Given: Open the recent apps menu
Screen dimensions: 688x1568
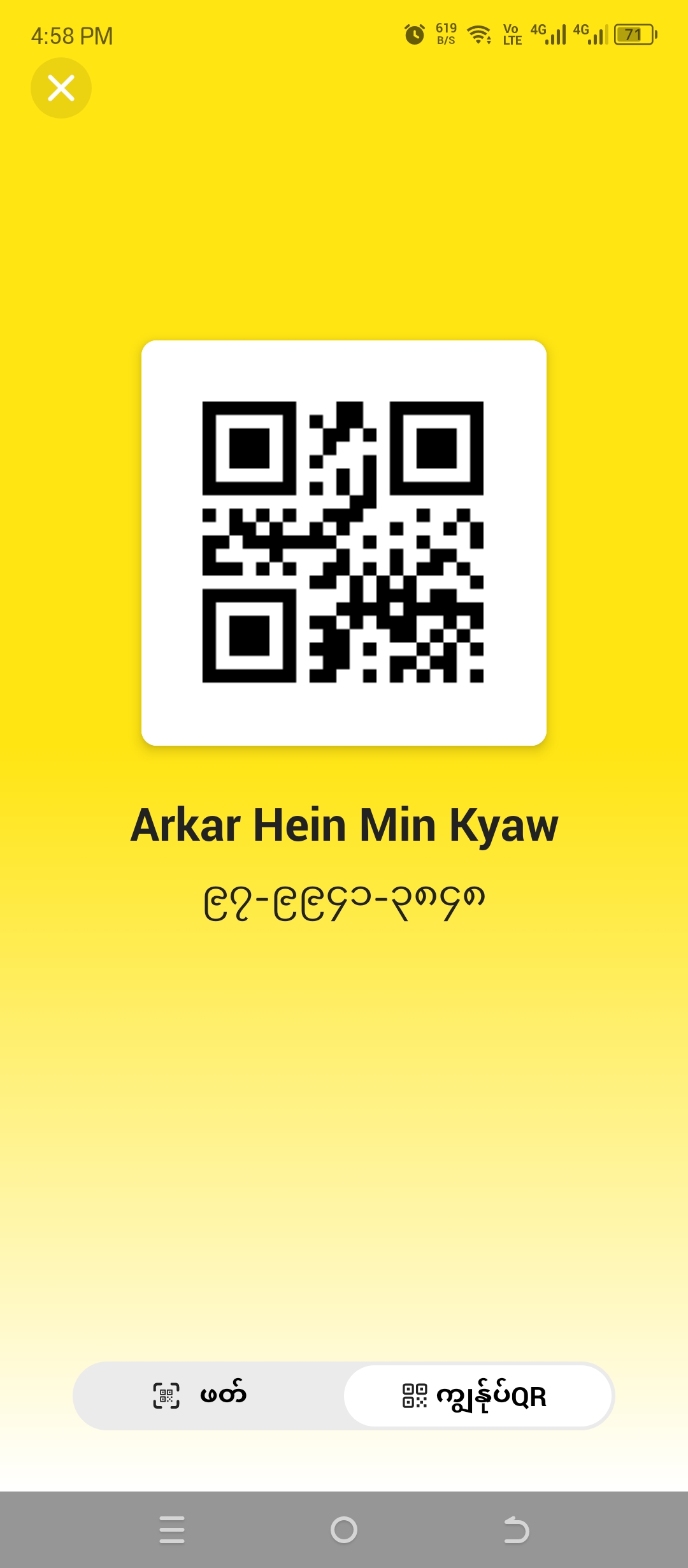Looking at the screenshot, I should coord(172,1530).
